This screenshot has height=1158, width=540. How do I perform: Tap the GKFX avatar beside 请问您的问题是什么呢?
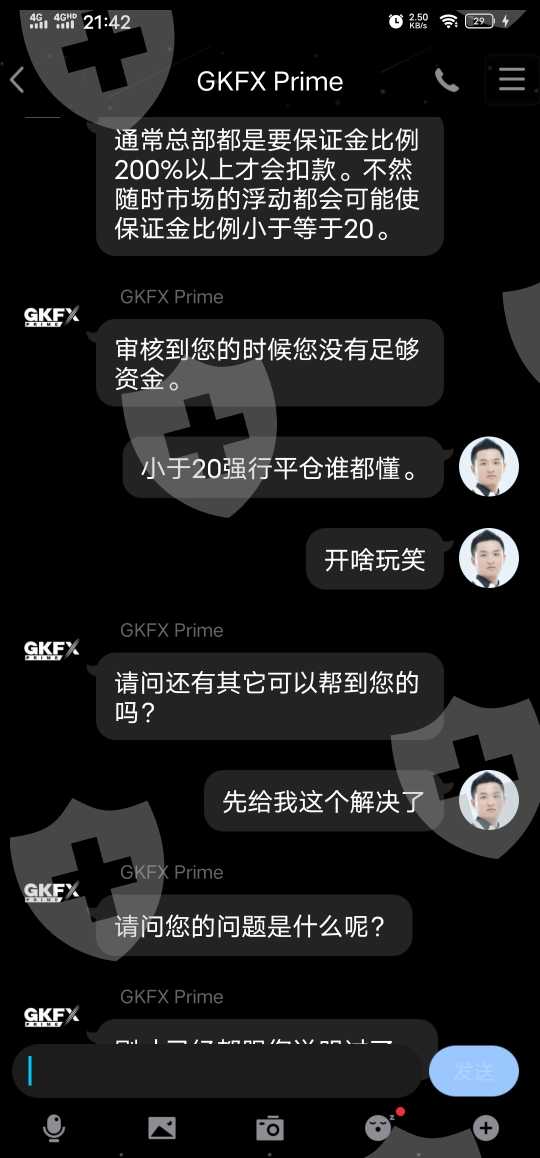51,891
